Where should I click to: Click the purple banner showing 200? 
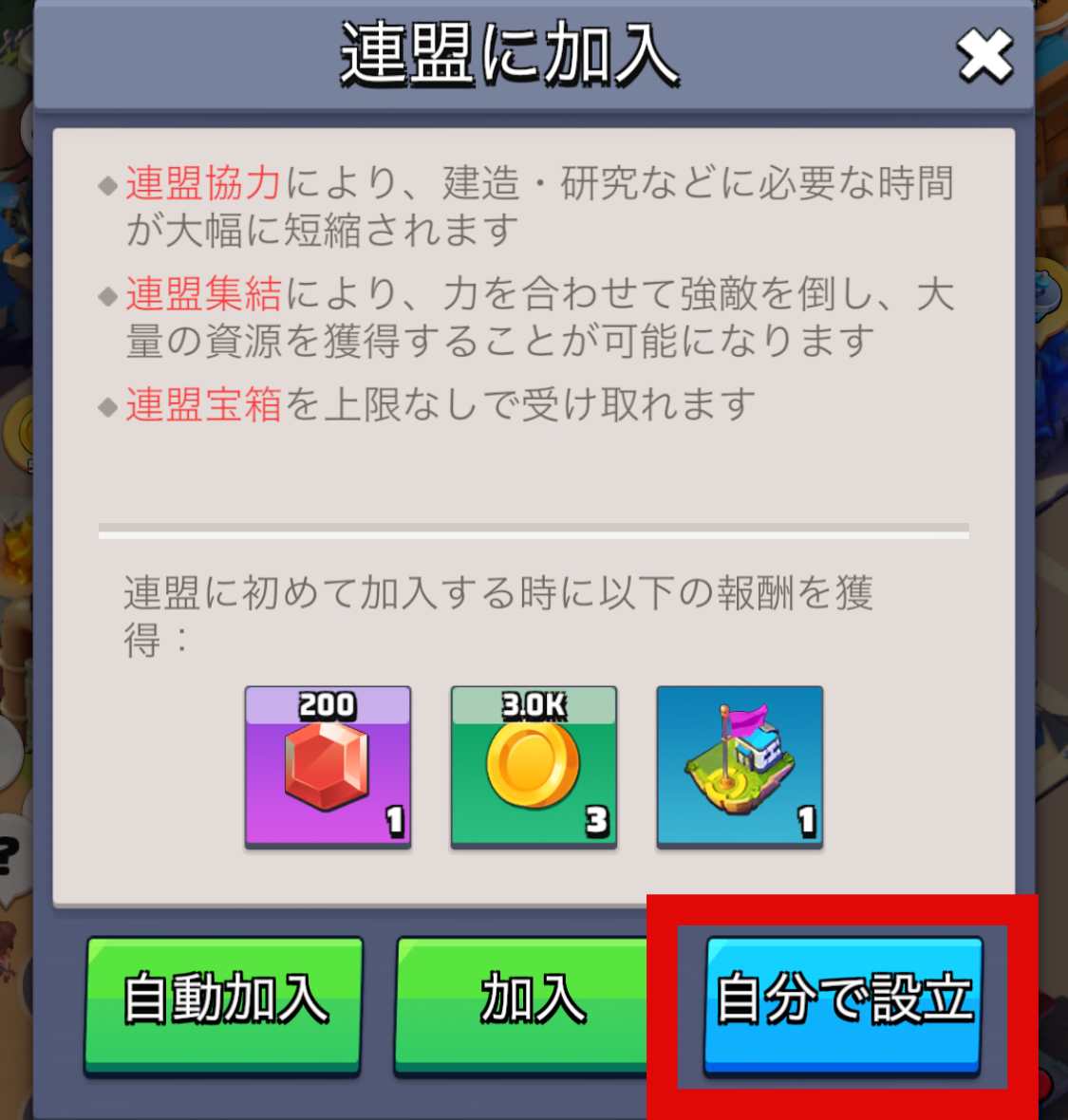[328, 705]
